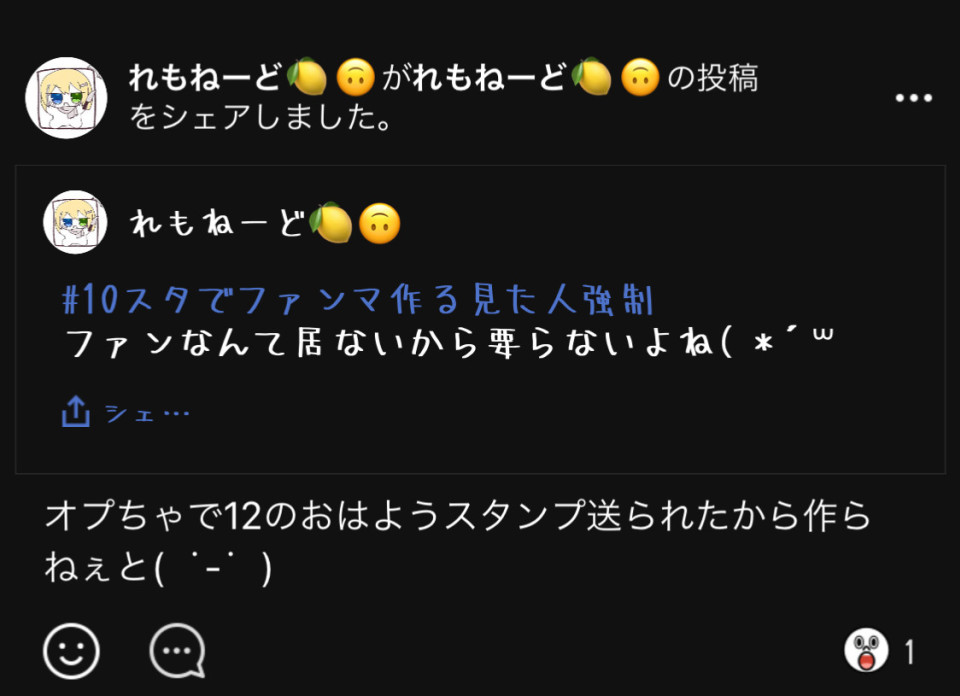Image resolution: width=960 pixels, height=696 pixels.
Task: Open the avatar inside the quoted post
Action: click(x=75, y=222)
